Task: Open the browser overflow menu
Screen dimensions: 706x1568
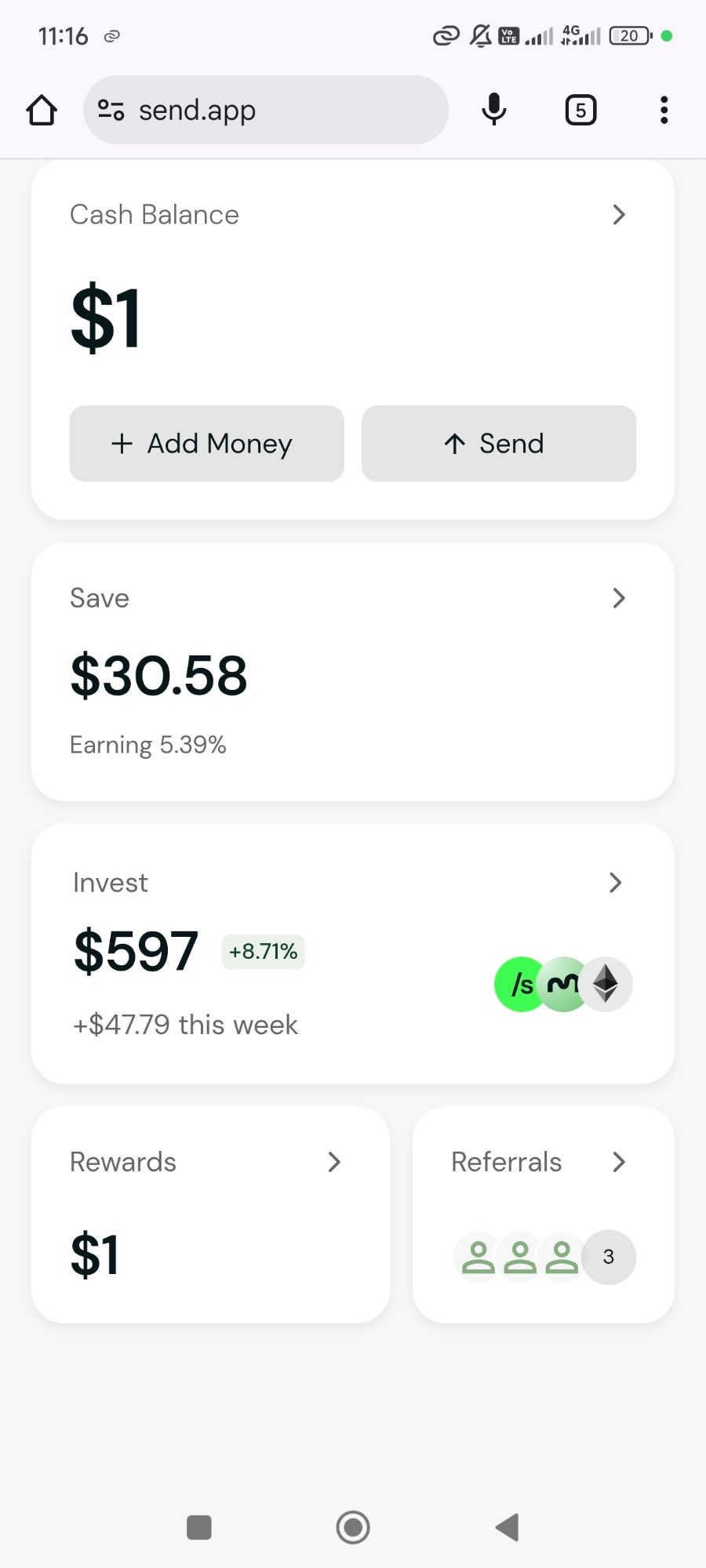Action: [664, 111]
